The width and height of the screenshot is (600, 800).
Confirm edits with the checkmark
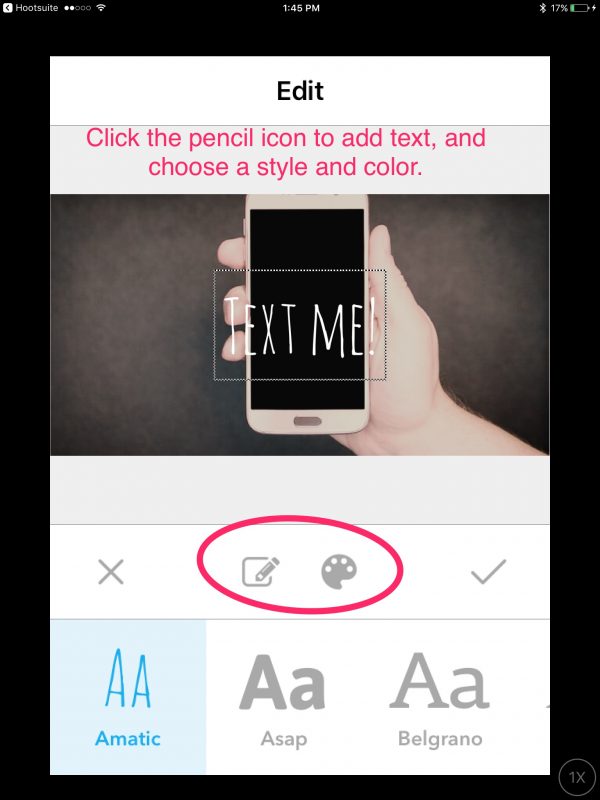(x=489, y=572)
